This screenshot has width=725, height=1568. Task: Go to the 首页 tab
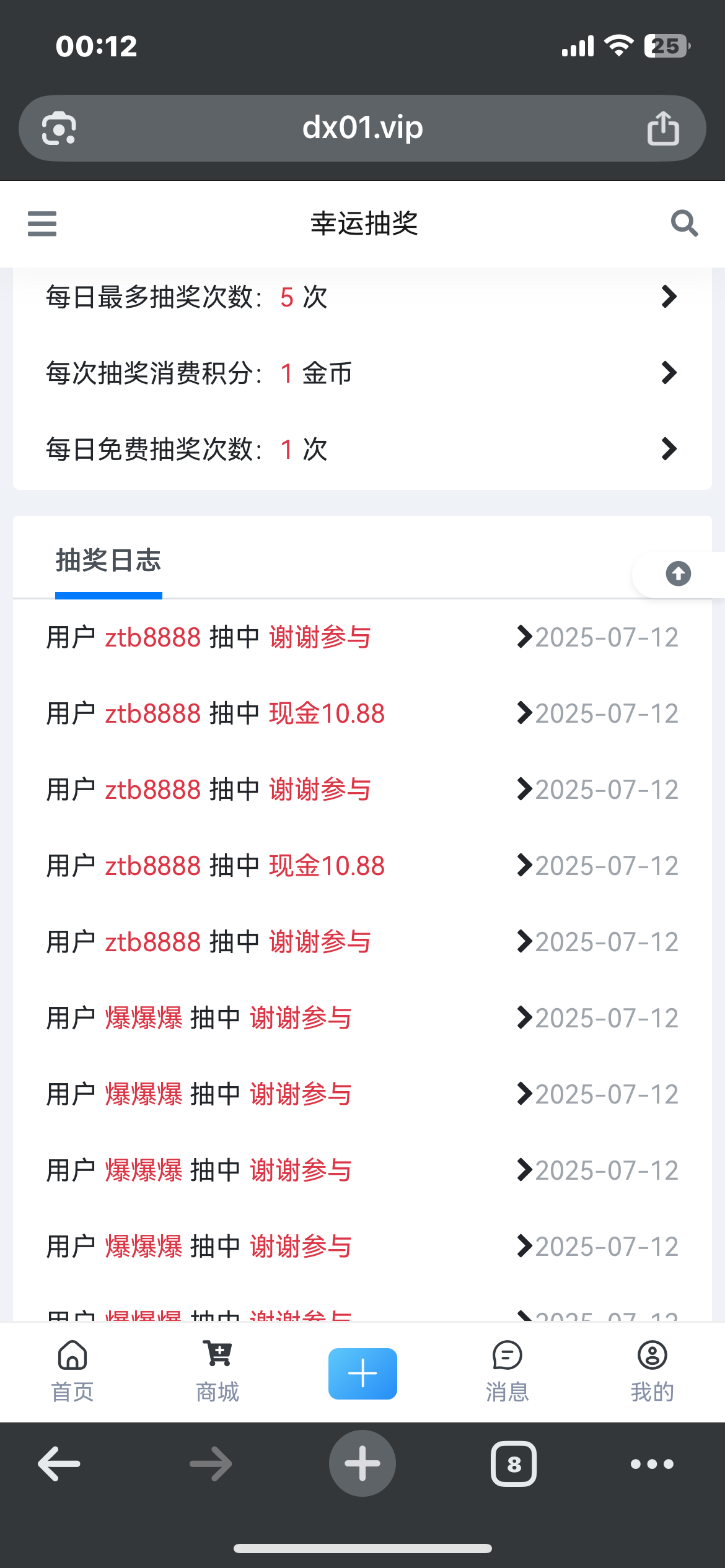pos(72,1372)
